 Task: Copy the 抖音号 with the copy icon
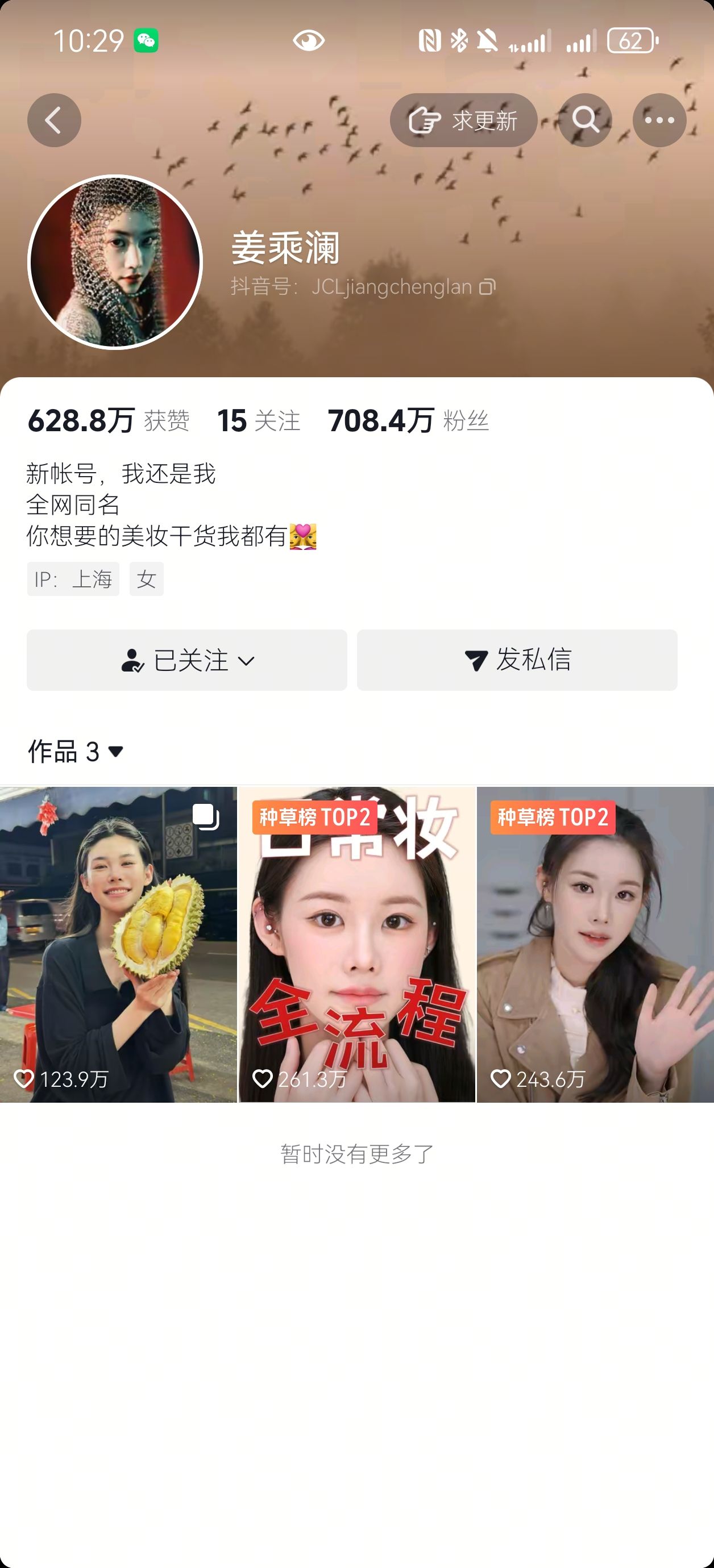coord(487,287)
